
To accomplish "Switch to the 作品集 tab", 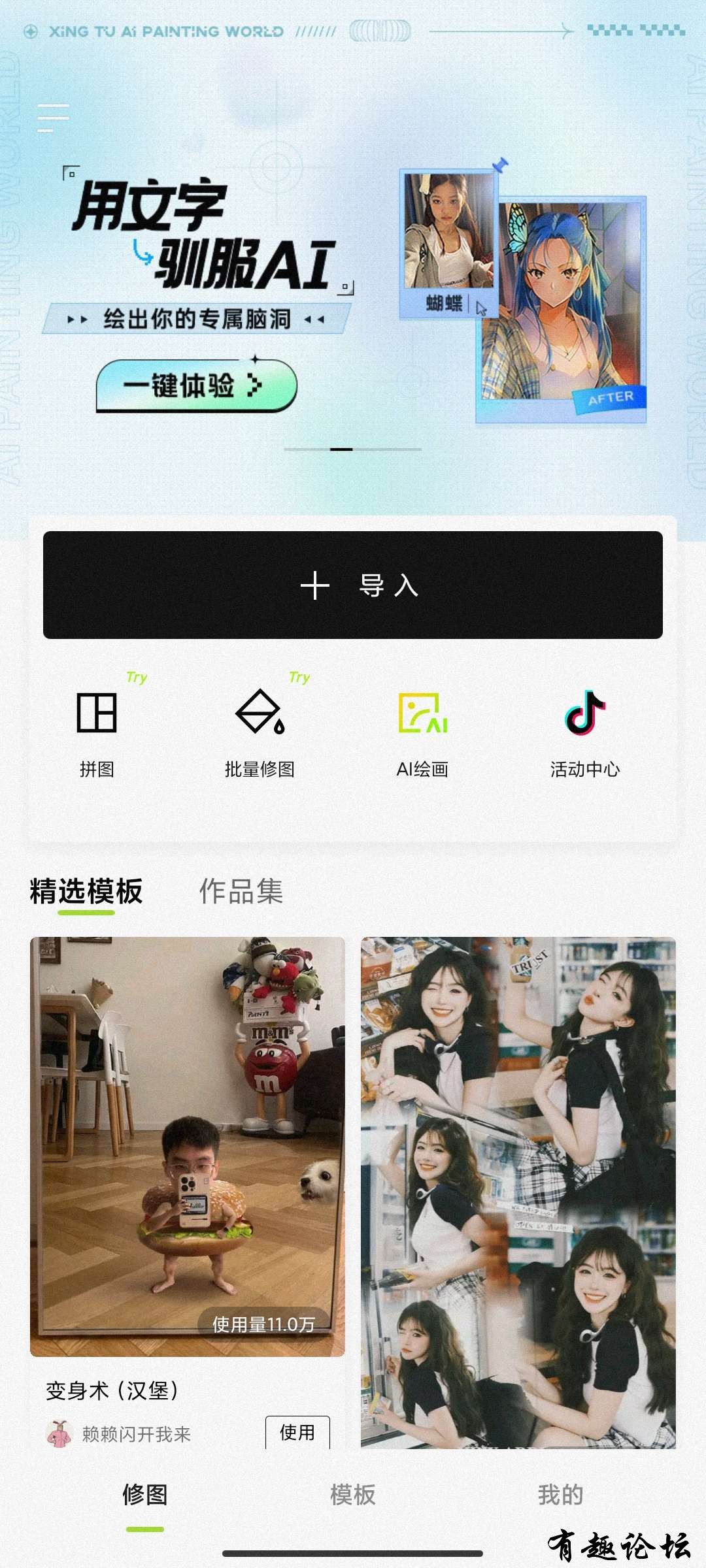I will 241,891.
